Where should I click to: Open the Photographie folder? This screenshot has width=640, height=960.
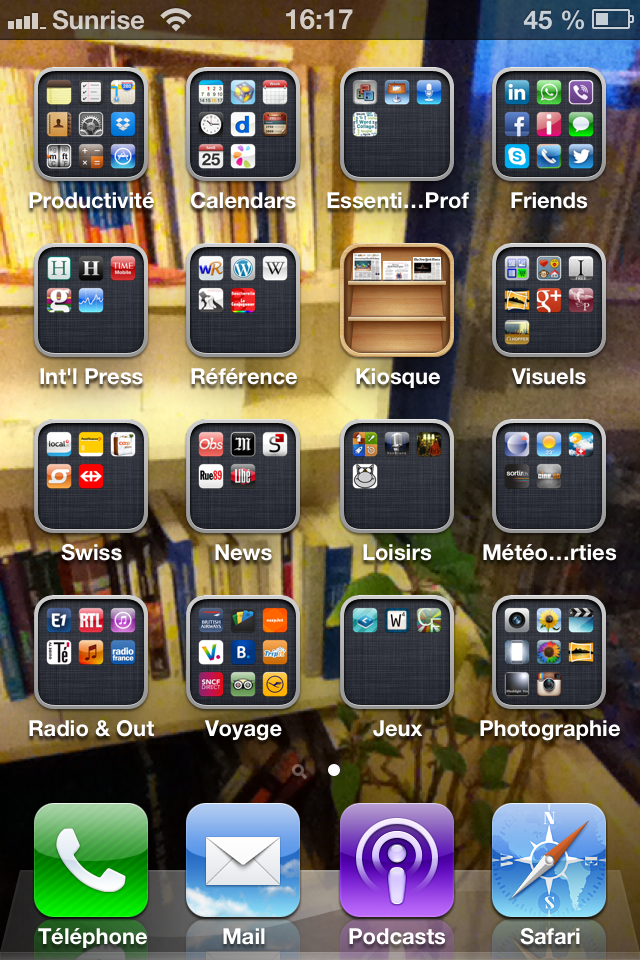tap(549, 652)
